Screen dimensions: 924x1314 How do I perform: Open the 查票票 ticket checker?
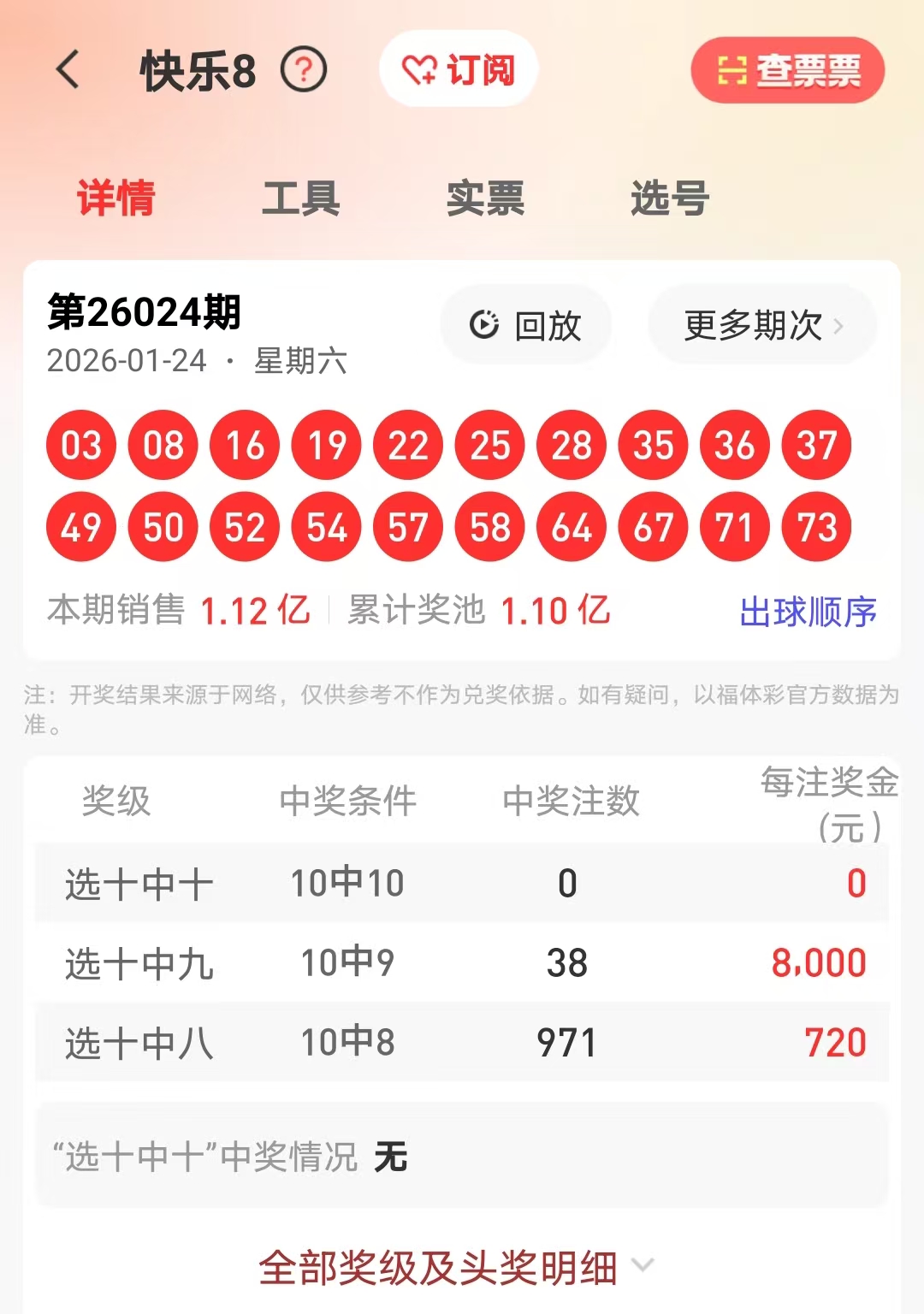[x=787, y=70]
